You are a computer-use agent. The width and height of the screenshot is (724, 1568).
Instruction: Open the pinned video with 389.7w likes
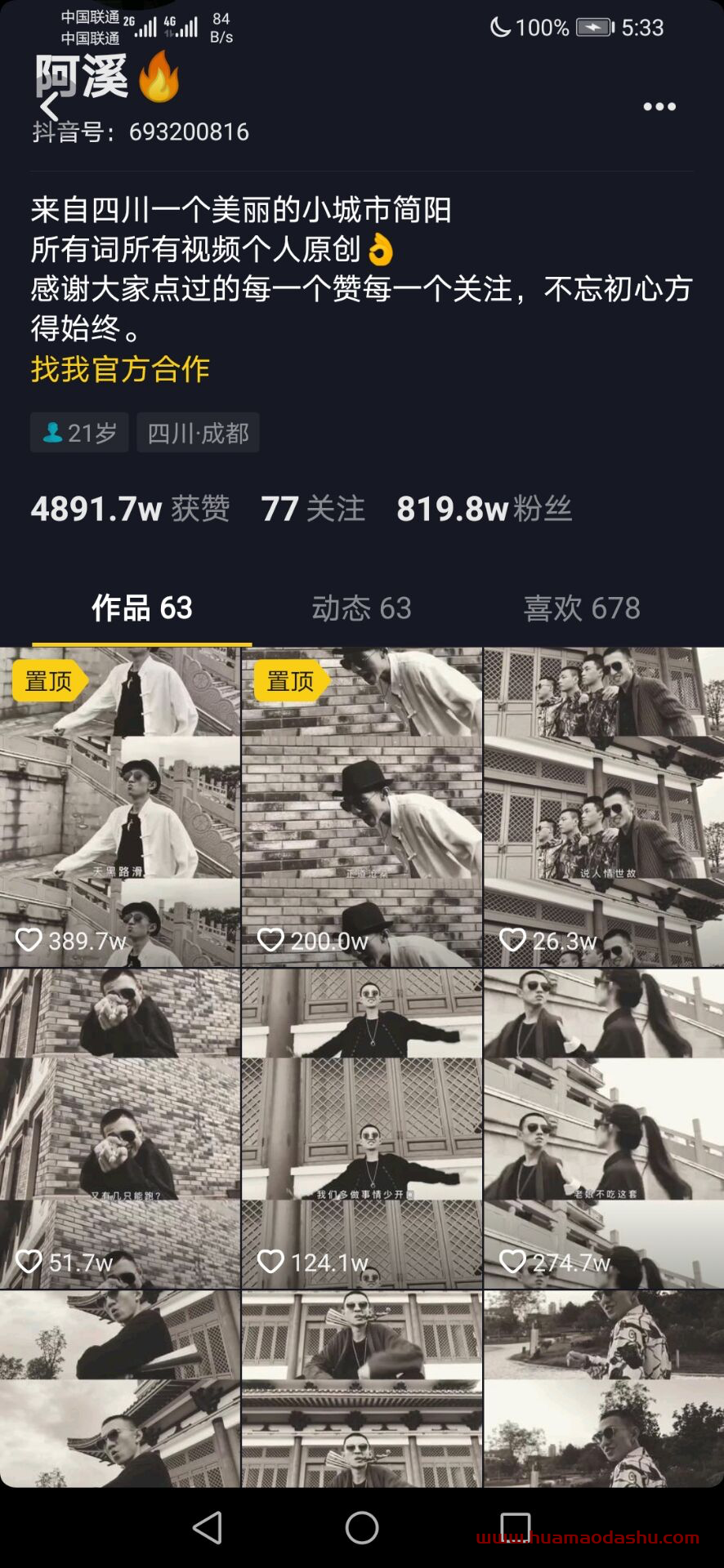tap(120, 807)
